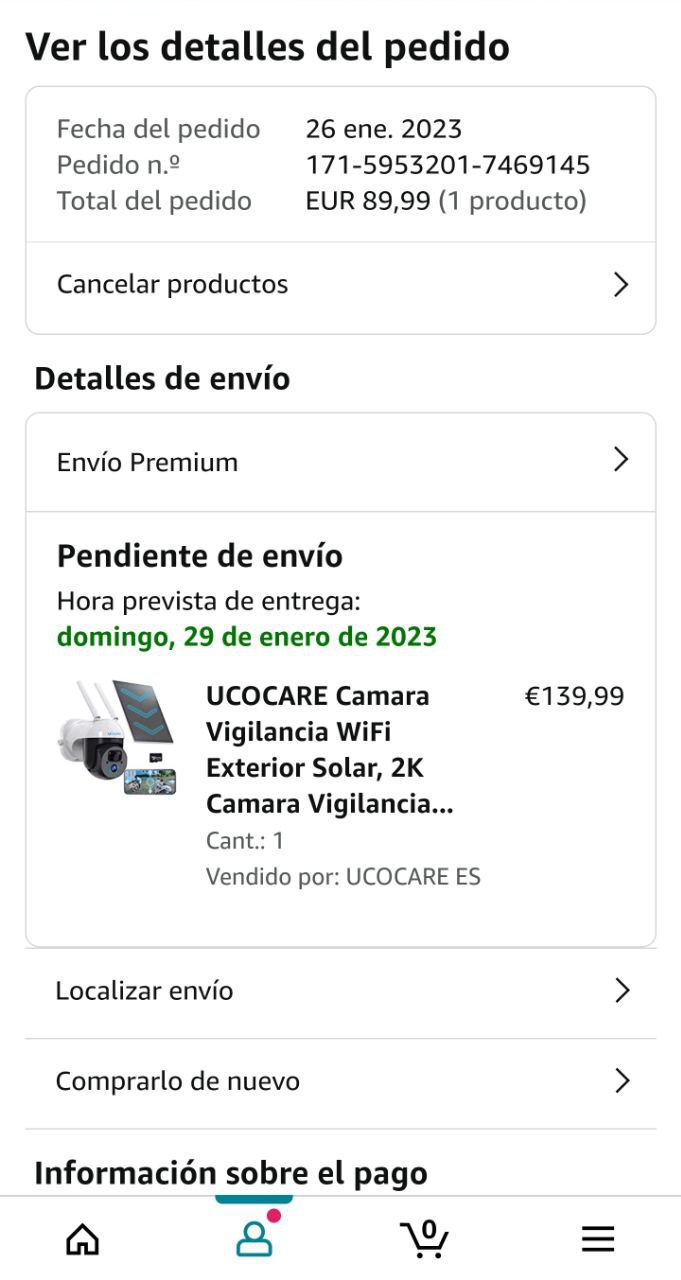Select Comprarlo de nuevo
The height and width of the screenshot is (1280, 681).
(340, 1081)
